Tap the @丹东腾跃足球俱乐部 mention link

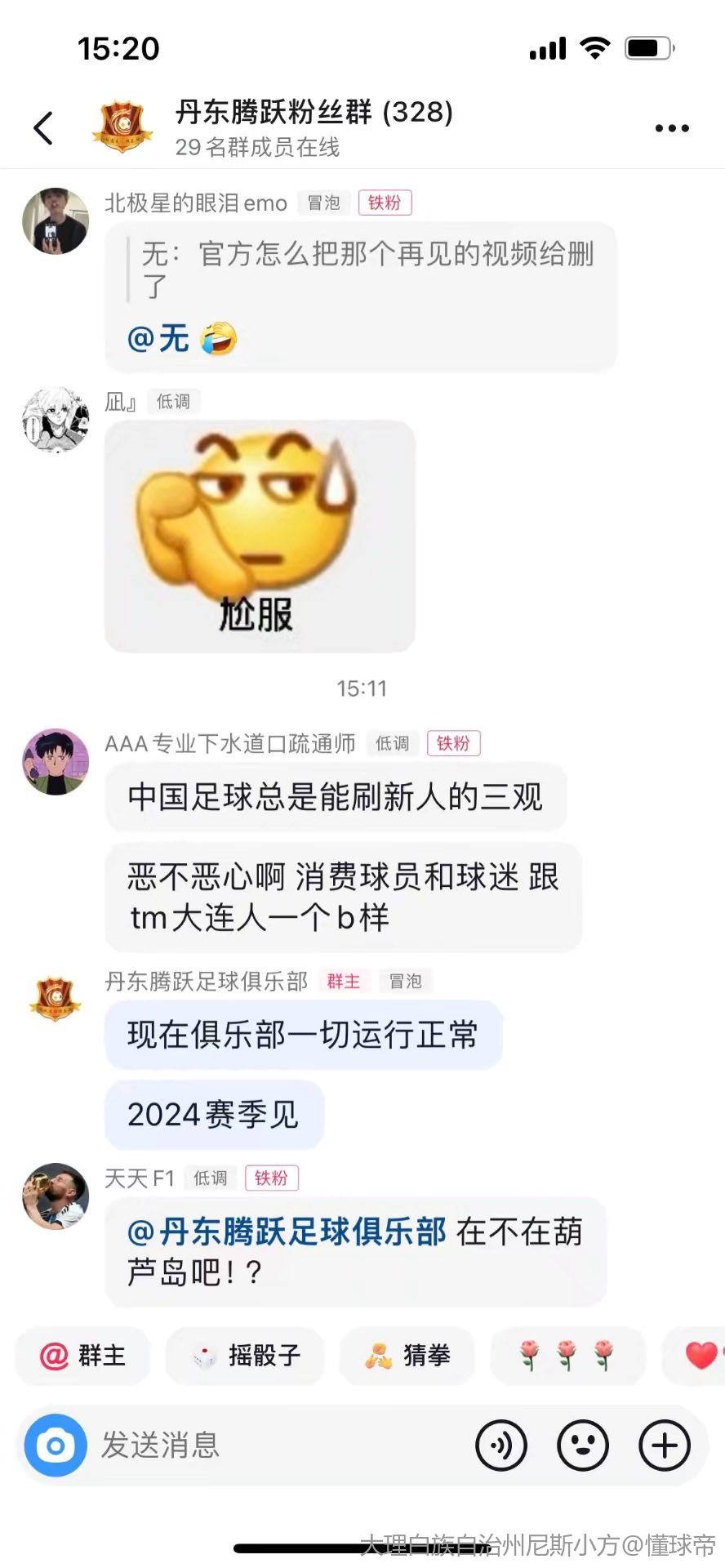point(287,1232)
